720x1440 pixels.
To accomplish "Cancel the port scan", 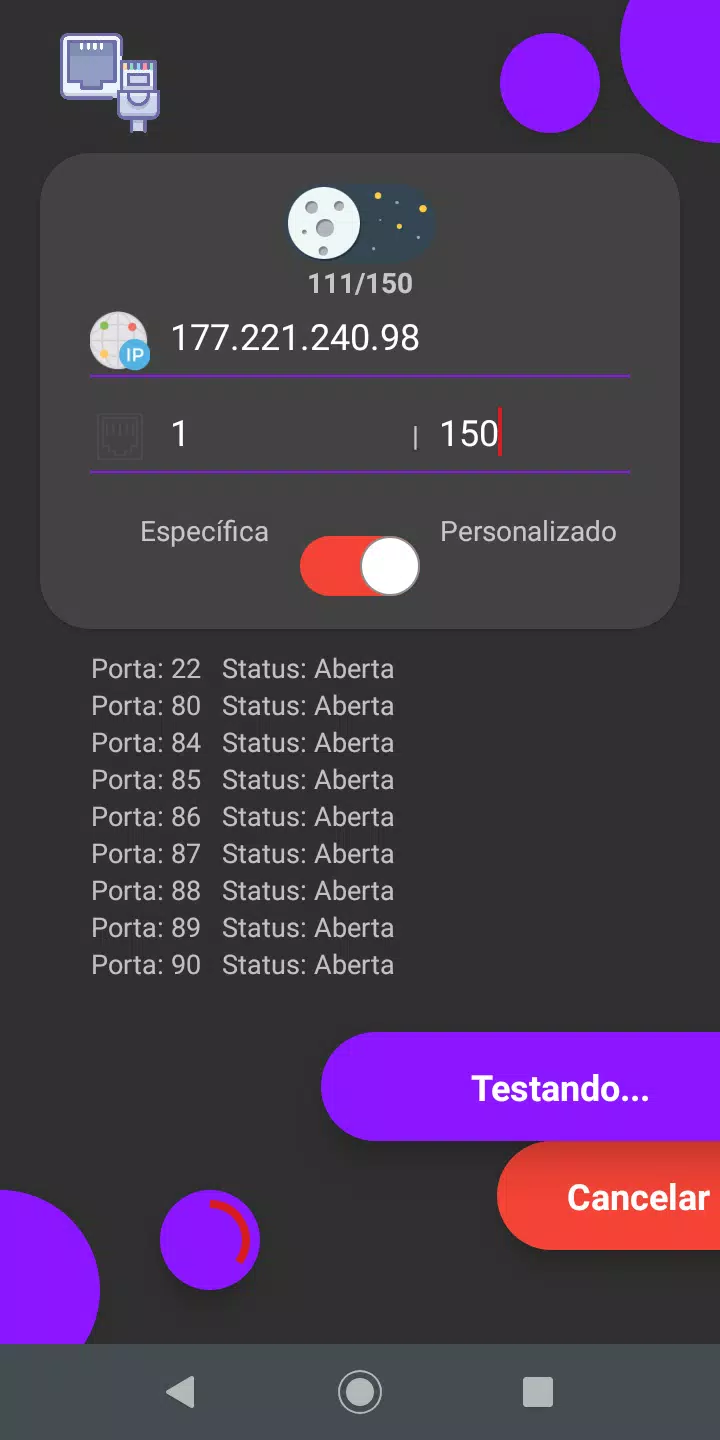I will 609,1196.
